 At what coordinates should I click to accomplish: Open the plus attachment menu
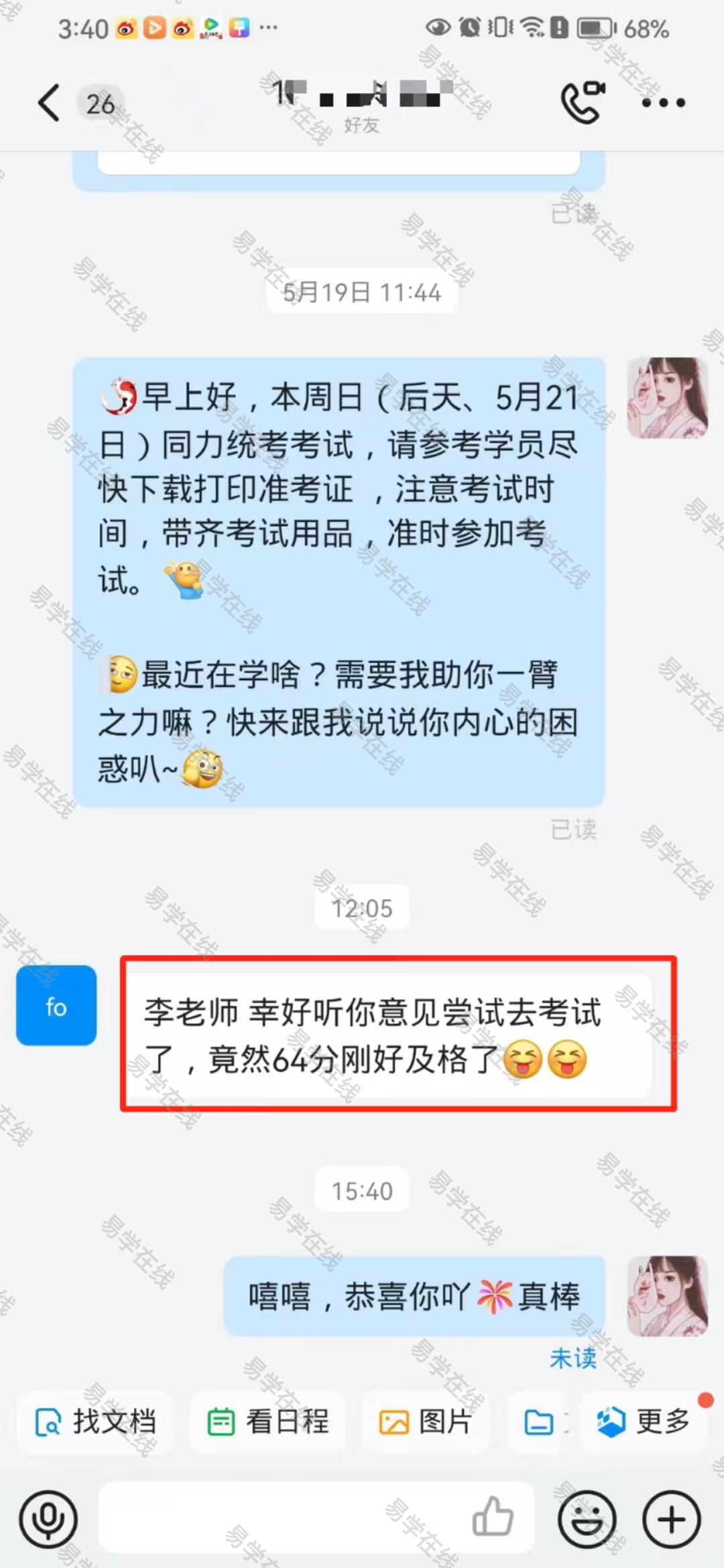(672, 1520)
